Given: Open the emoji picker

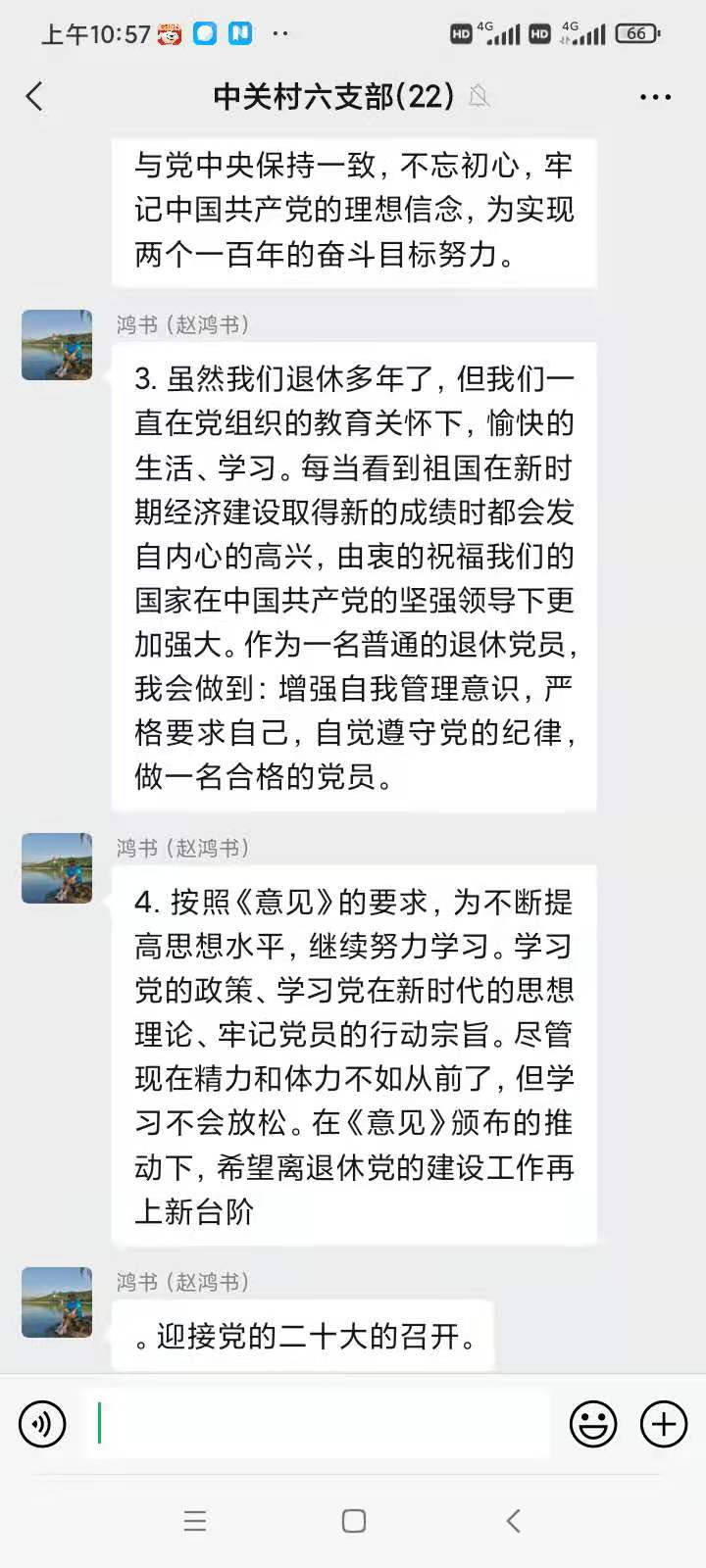Looking at the screenshot, I should tap(593, 1424).
